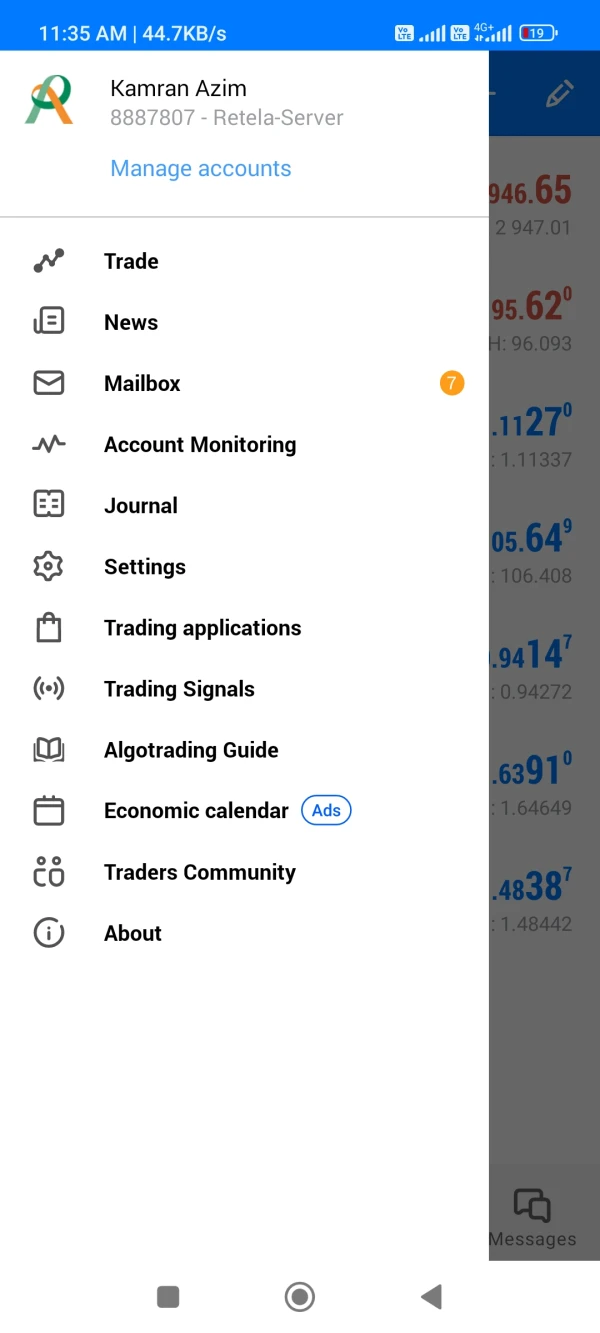Go to Account Monitoring
This screenshot has height=1333, width=600.
[244, 444]
